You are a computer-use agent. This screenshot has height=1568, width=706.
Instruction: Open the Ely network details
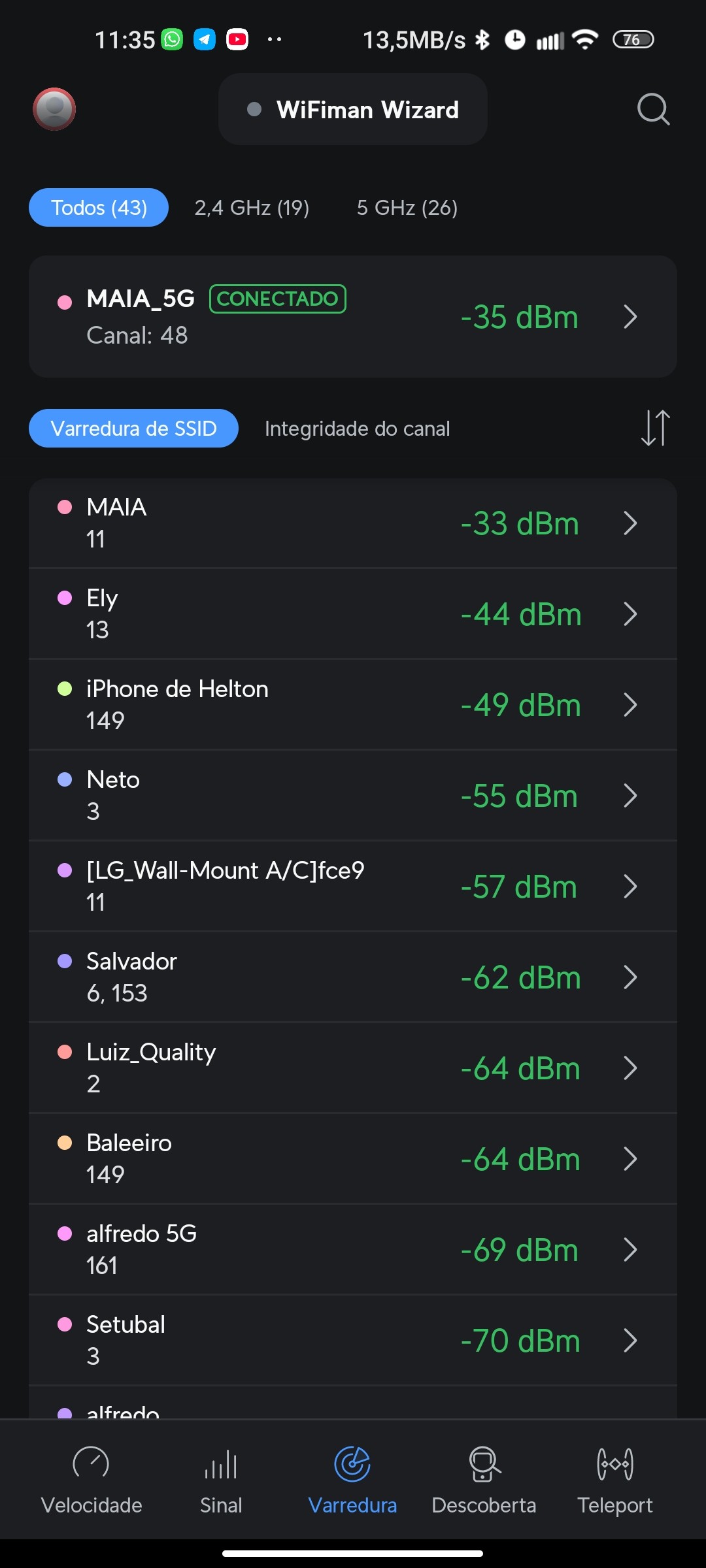(x=353, y=614)
